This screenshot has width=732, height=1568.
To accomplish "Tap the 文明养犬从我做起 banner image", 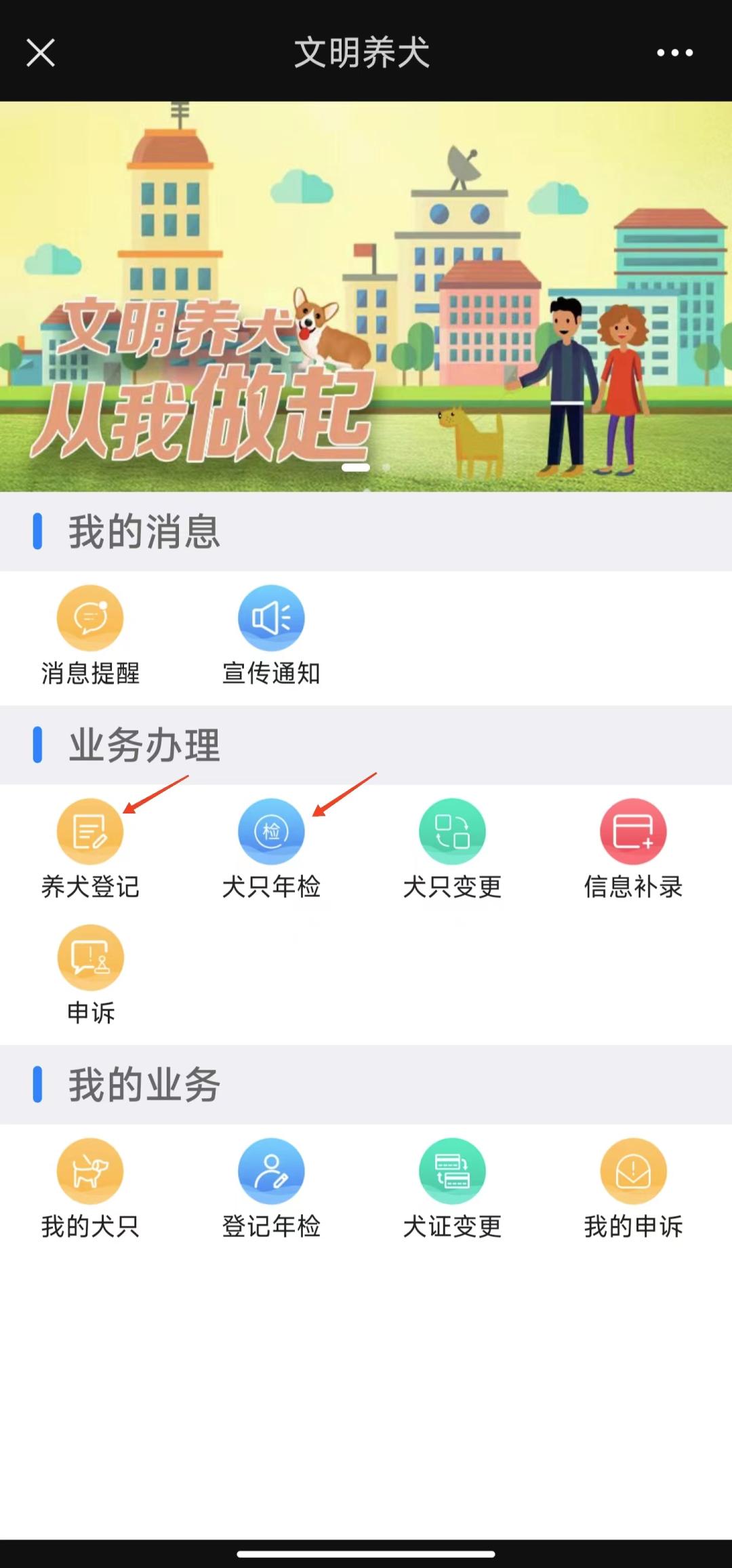I will coord(366,292).
